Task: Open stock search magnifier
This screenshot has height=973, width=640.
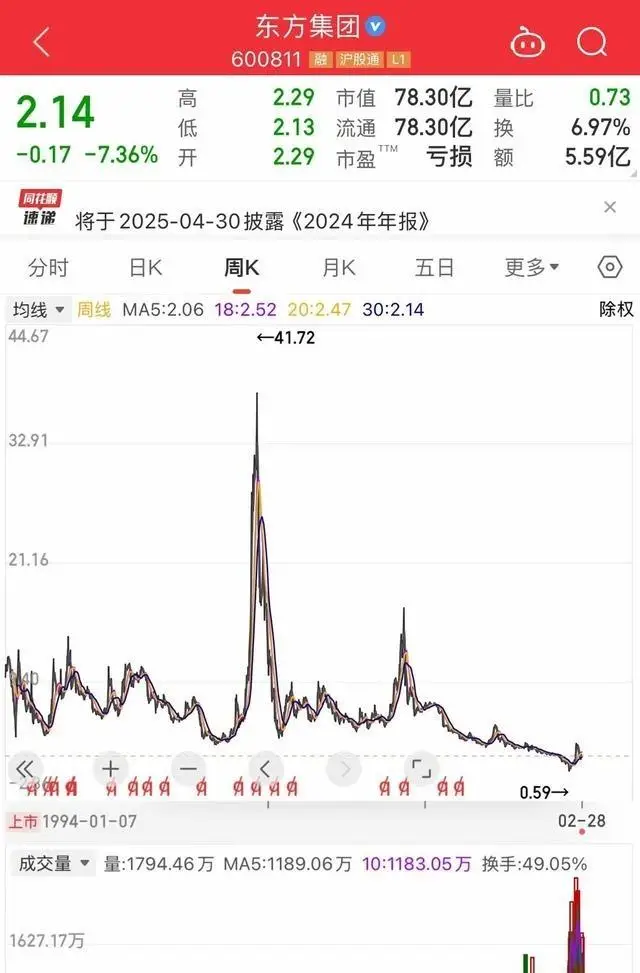Action: click(592, 42)
